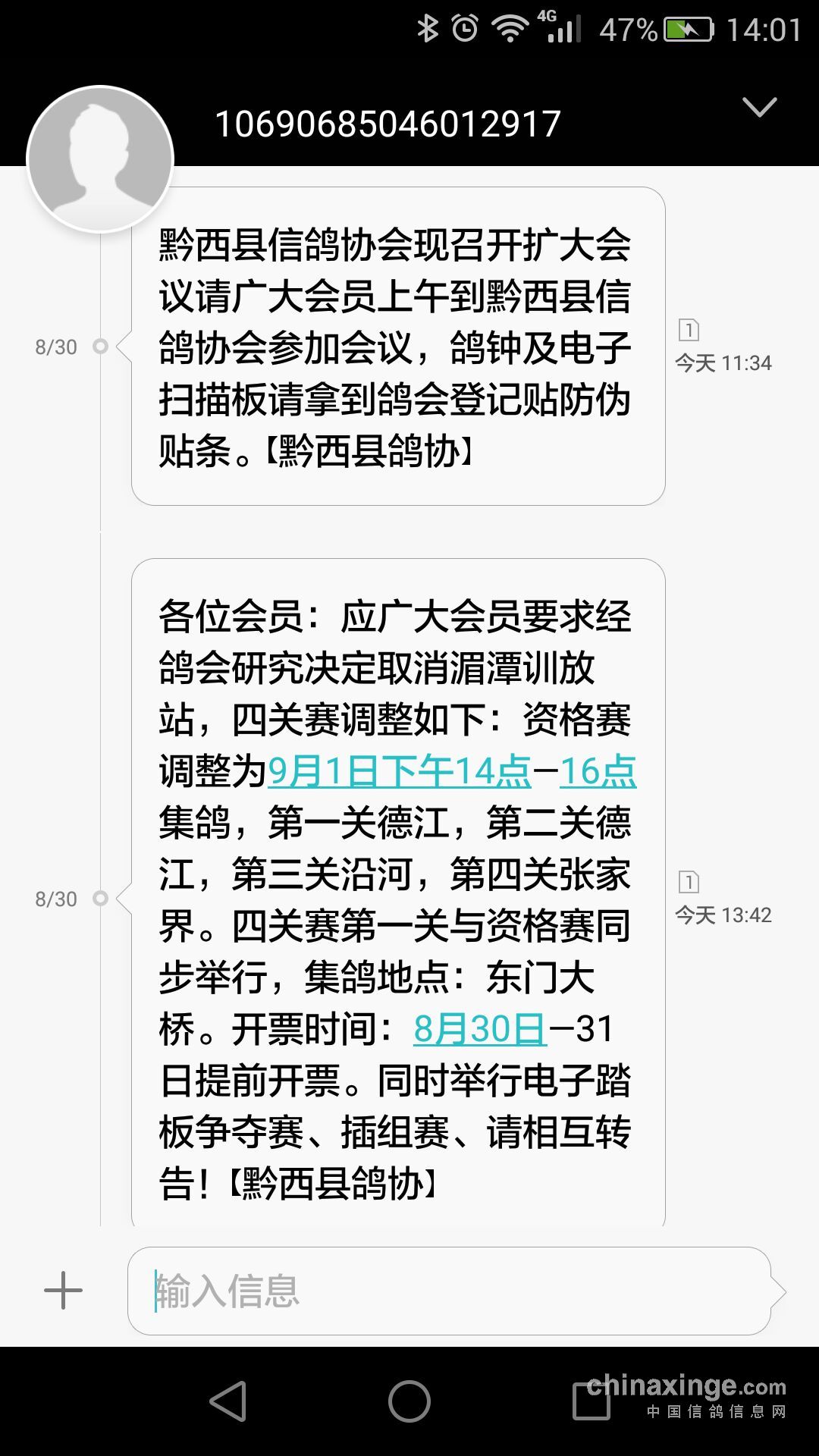
Task: Tap the 8月30日 date link
Action: click(x=479, y=1029)
